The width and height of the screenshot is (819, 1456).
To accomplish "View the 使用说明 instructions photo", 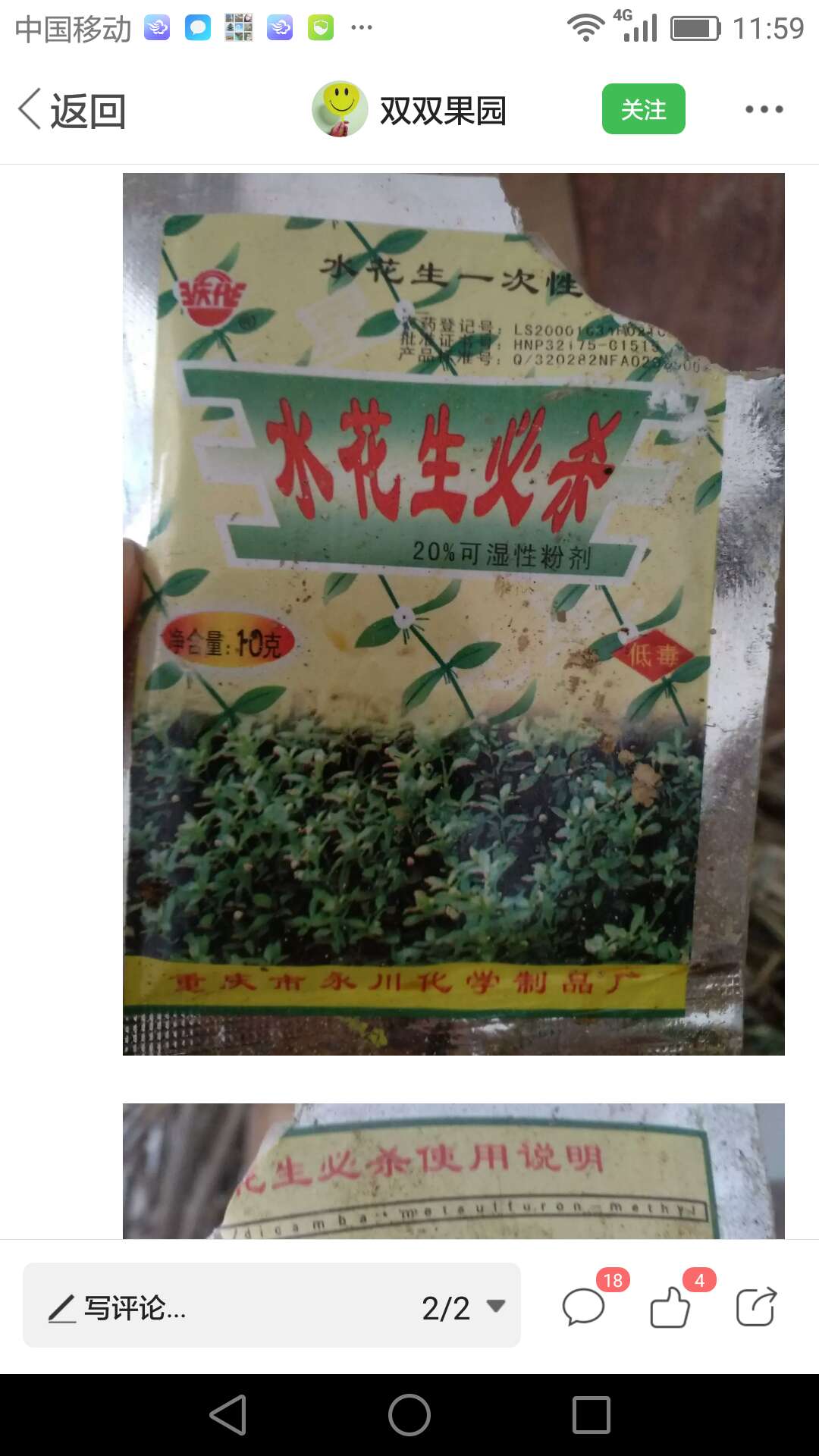I will tap(453, 1171).
